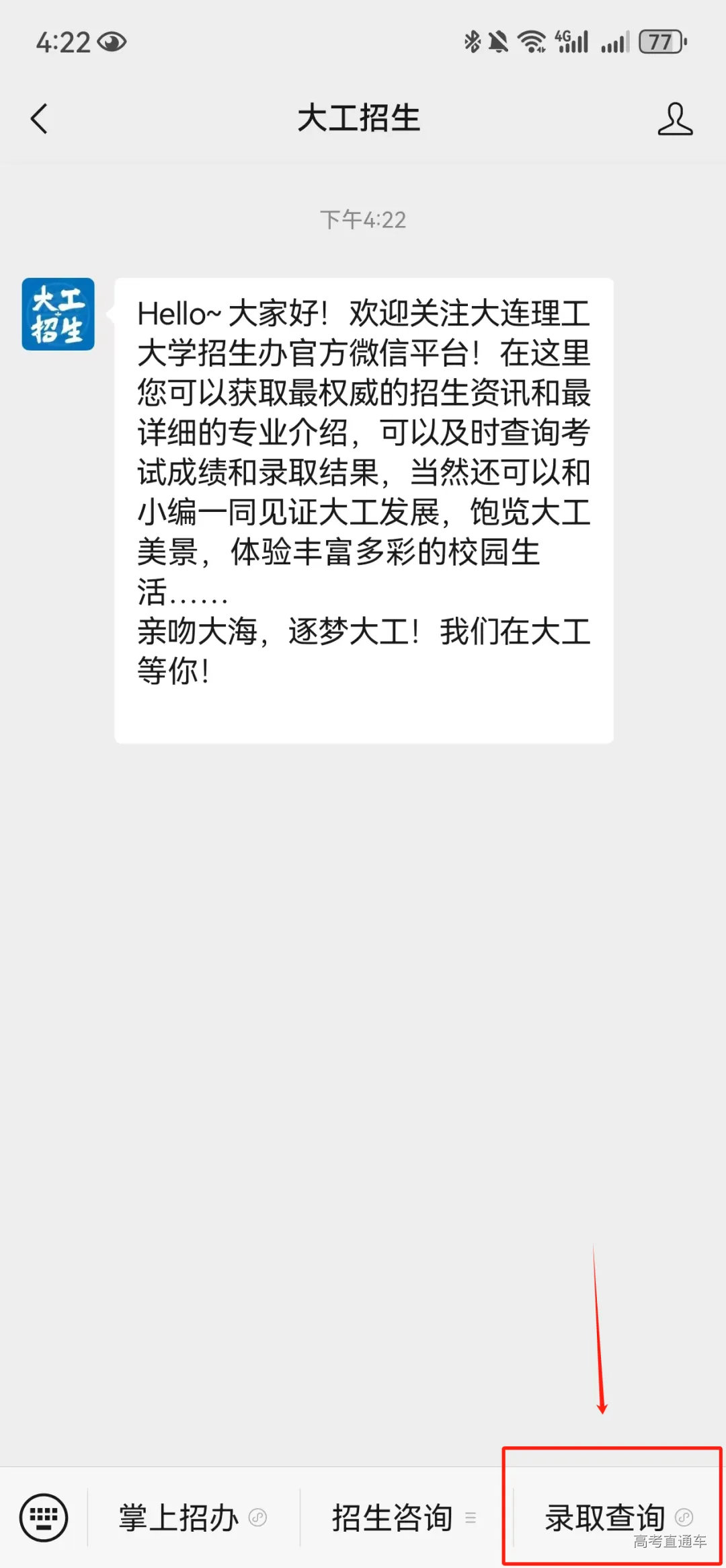The width and height of the screenshot is (726, 1568).
Task: Open the contact profile via person icon
Action: point(676,118)
